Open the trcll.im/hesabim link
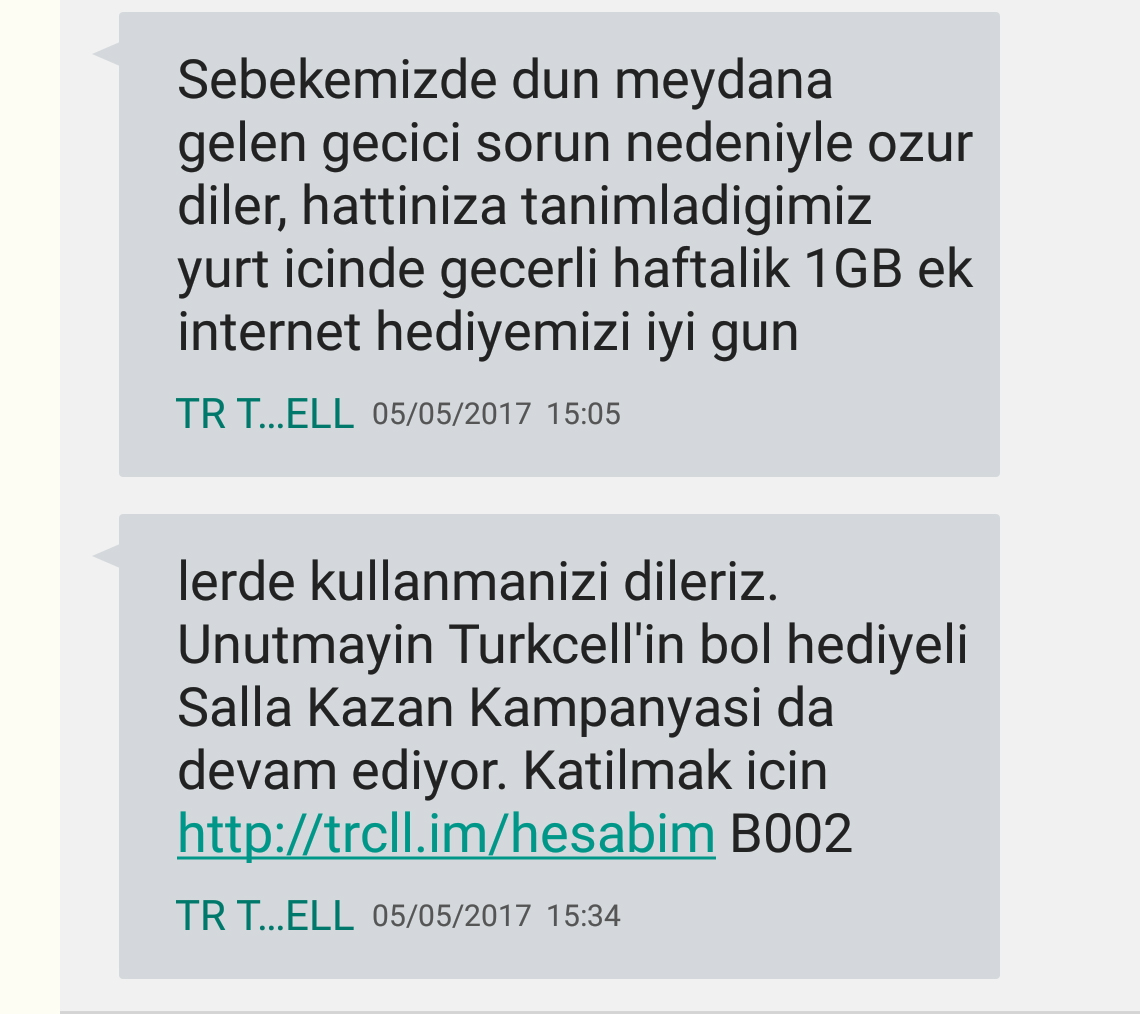The image size is (1140, 1014). tap(446, 834)
